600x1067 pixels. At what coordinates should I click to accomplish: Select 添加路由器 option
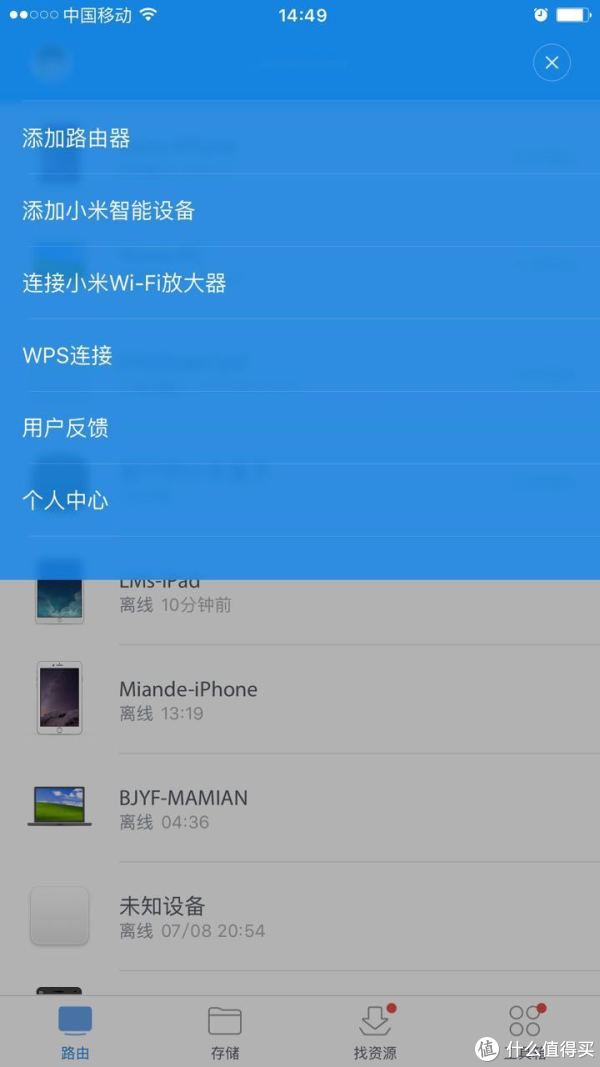click(77, 138)
